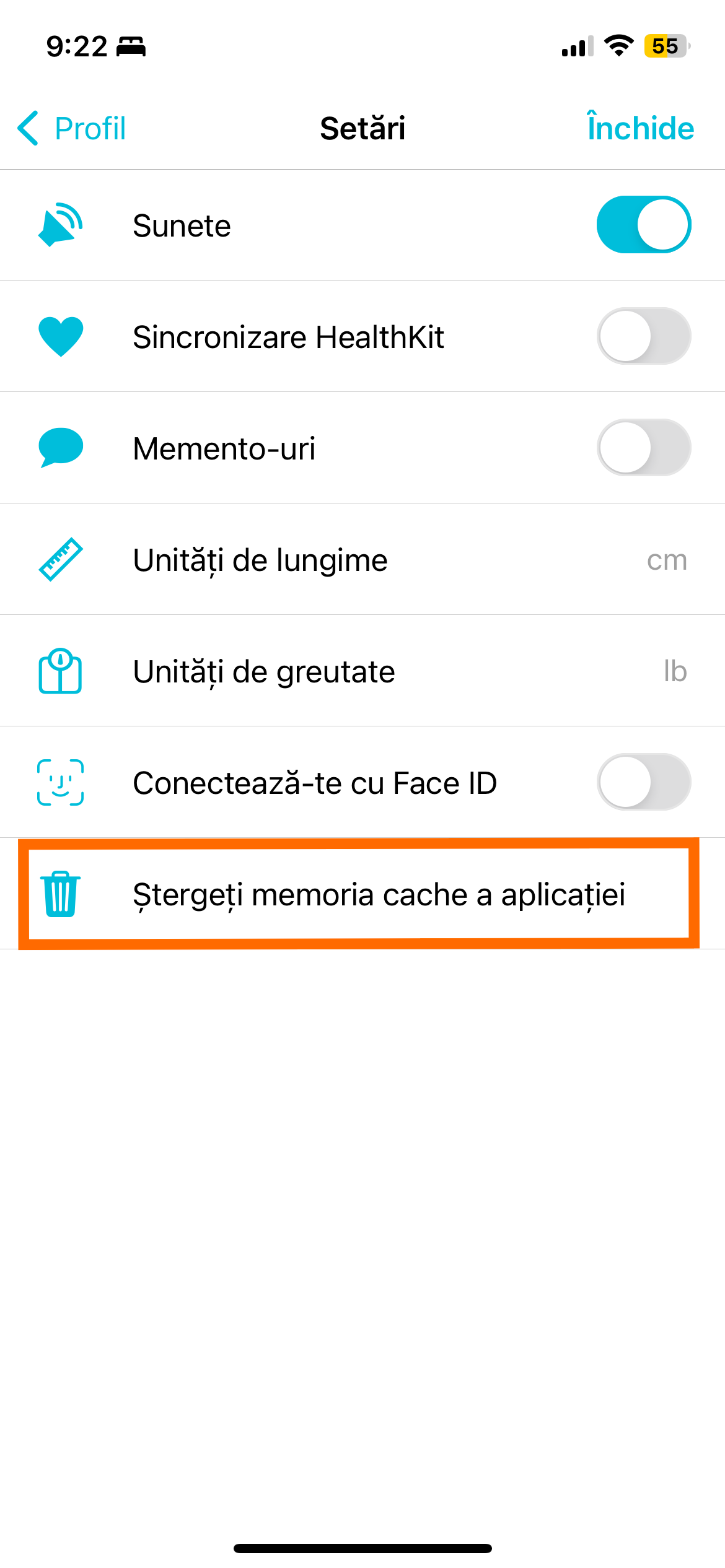Enable Conectează-te cu Face ID
The image size is (725, 1568).
pos(643,782)
